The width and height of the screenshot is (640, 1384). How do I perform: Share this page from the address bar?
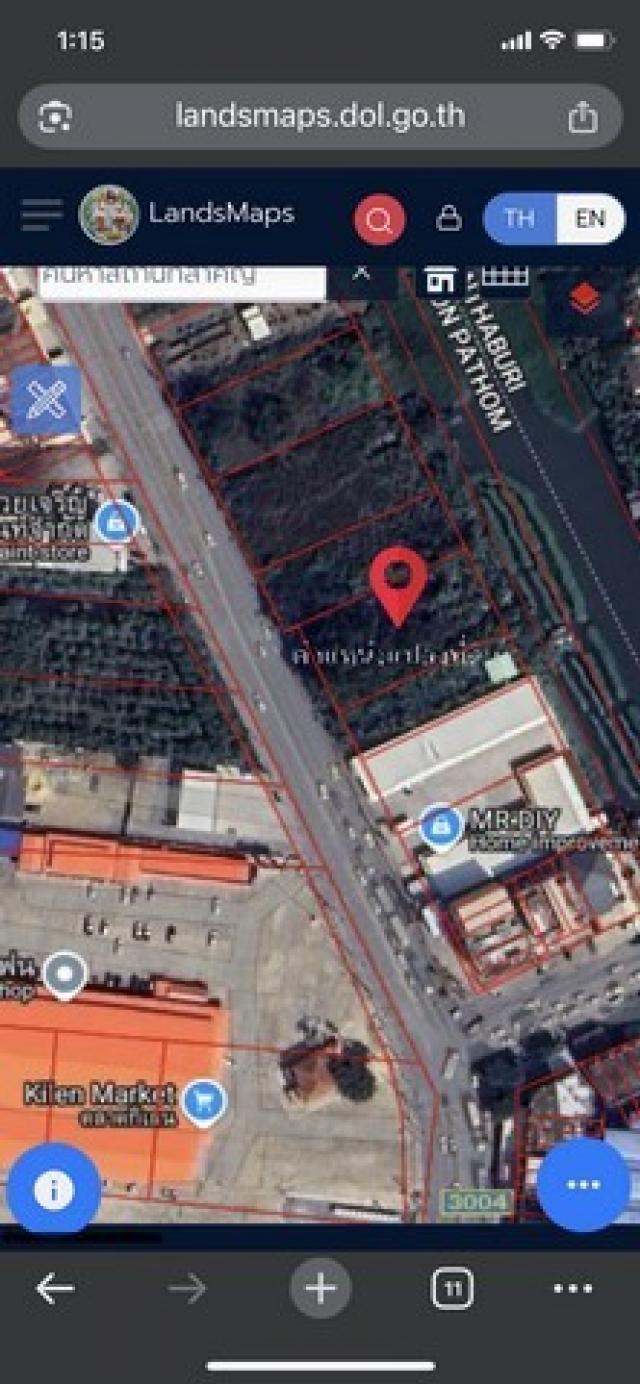[582, 117]
